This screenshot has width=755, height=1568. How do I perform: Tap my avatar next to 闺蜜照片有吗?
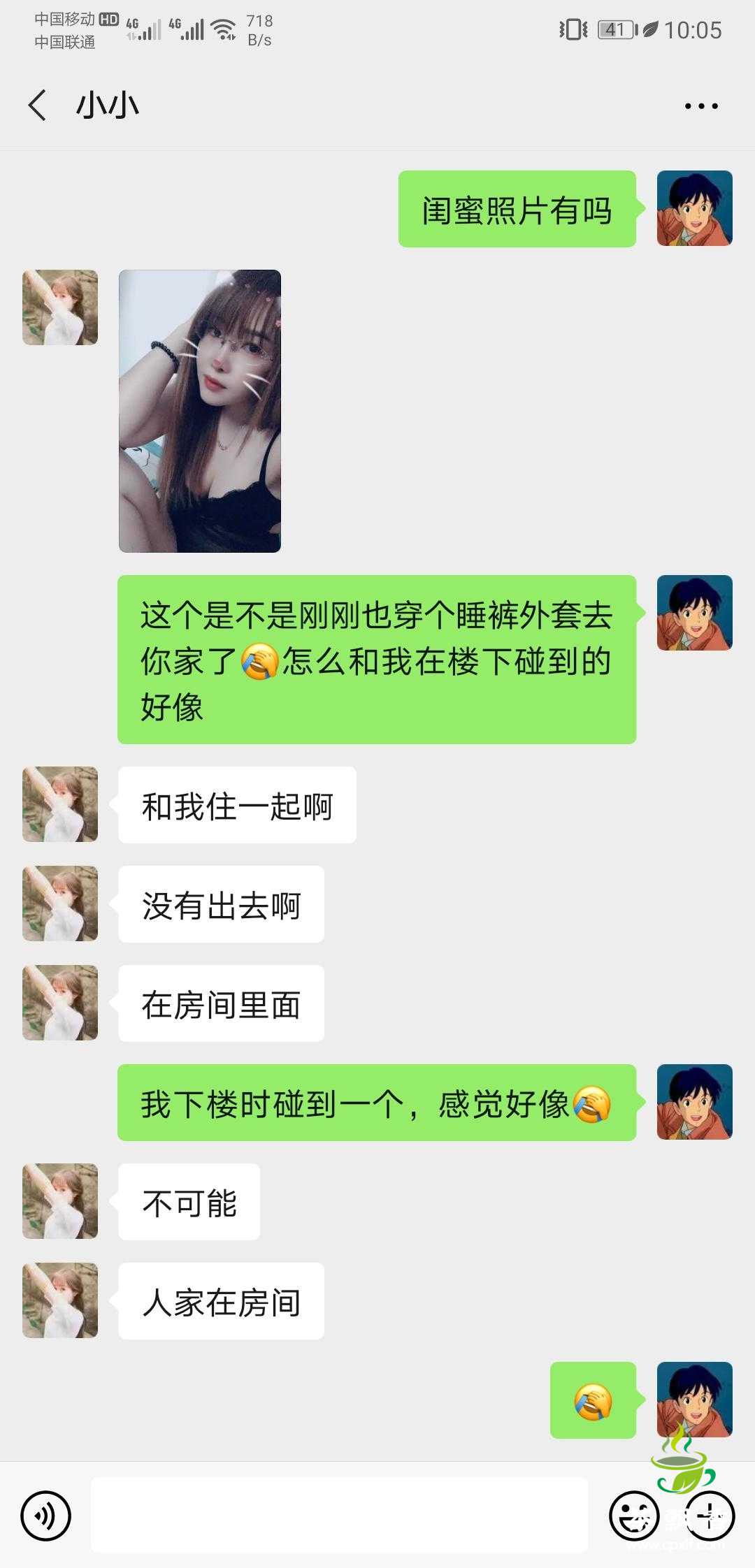(694, 208)
